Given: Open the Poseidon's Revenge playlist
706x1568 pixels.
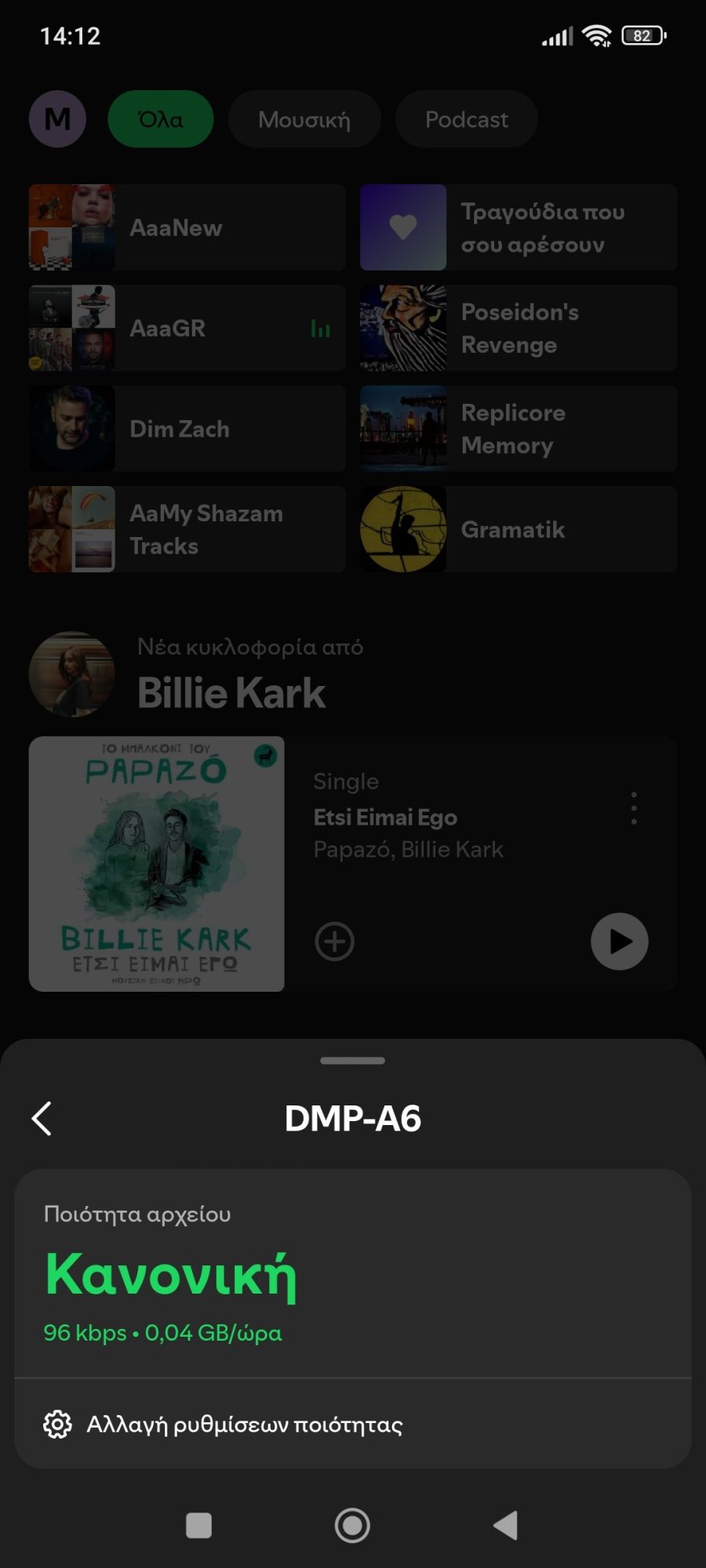Looking at the screenshot, I should pos(518,328).
